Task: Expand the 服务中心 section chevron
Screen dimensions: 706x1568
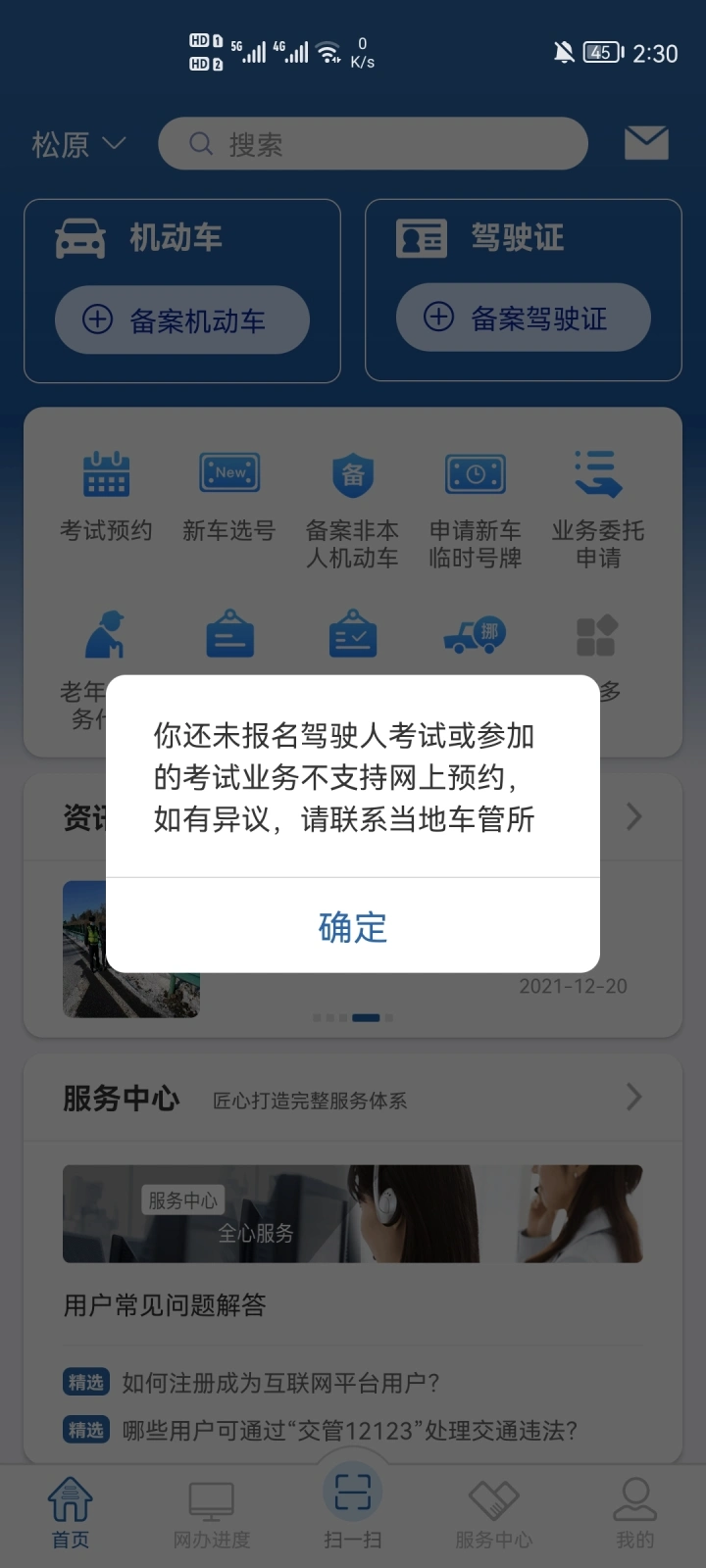Action: pyautogui.click(x=634, y=1097)
